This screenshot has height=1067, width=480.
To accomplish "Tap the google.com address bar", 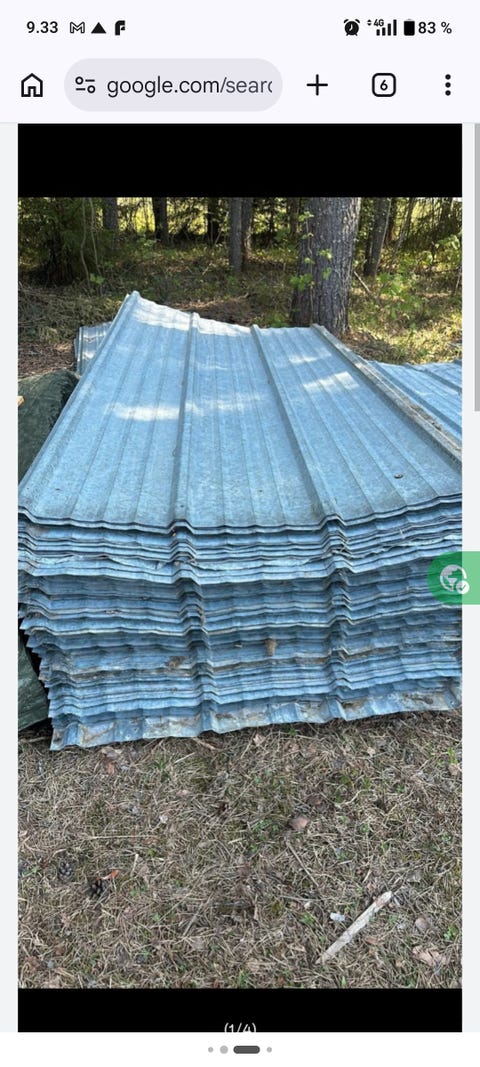I will [173, 85].
